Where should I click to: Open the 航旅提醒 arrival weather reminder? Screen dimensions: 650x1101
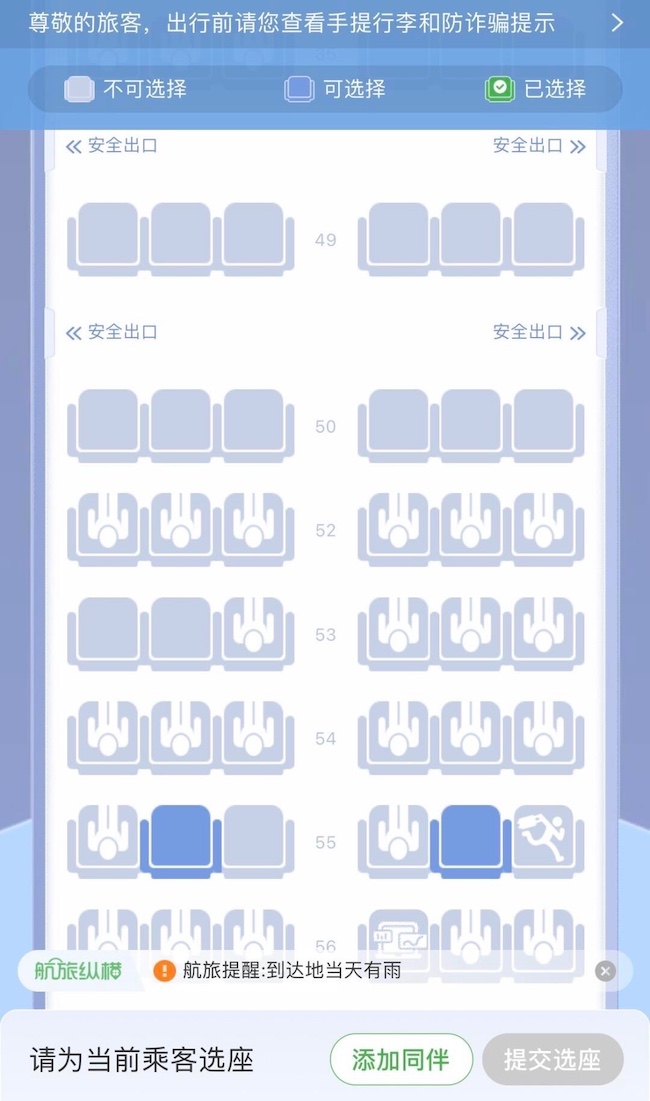290,970
